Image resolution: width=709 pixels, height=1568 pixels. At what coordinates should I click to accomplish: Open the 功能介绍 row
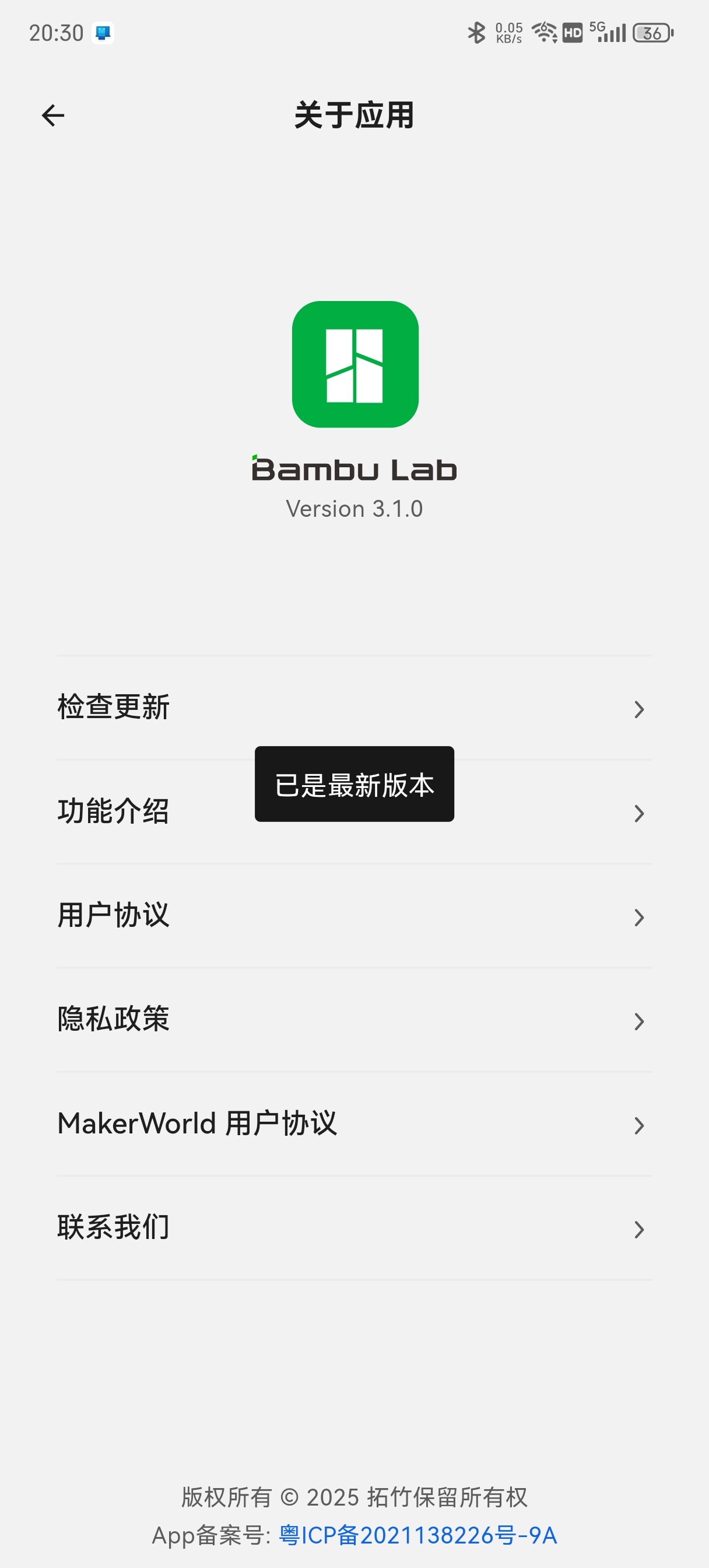(354, 812)
